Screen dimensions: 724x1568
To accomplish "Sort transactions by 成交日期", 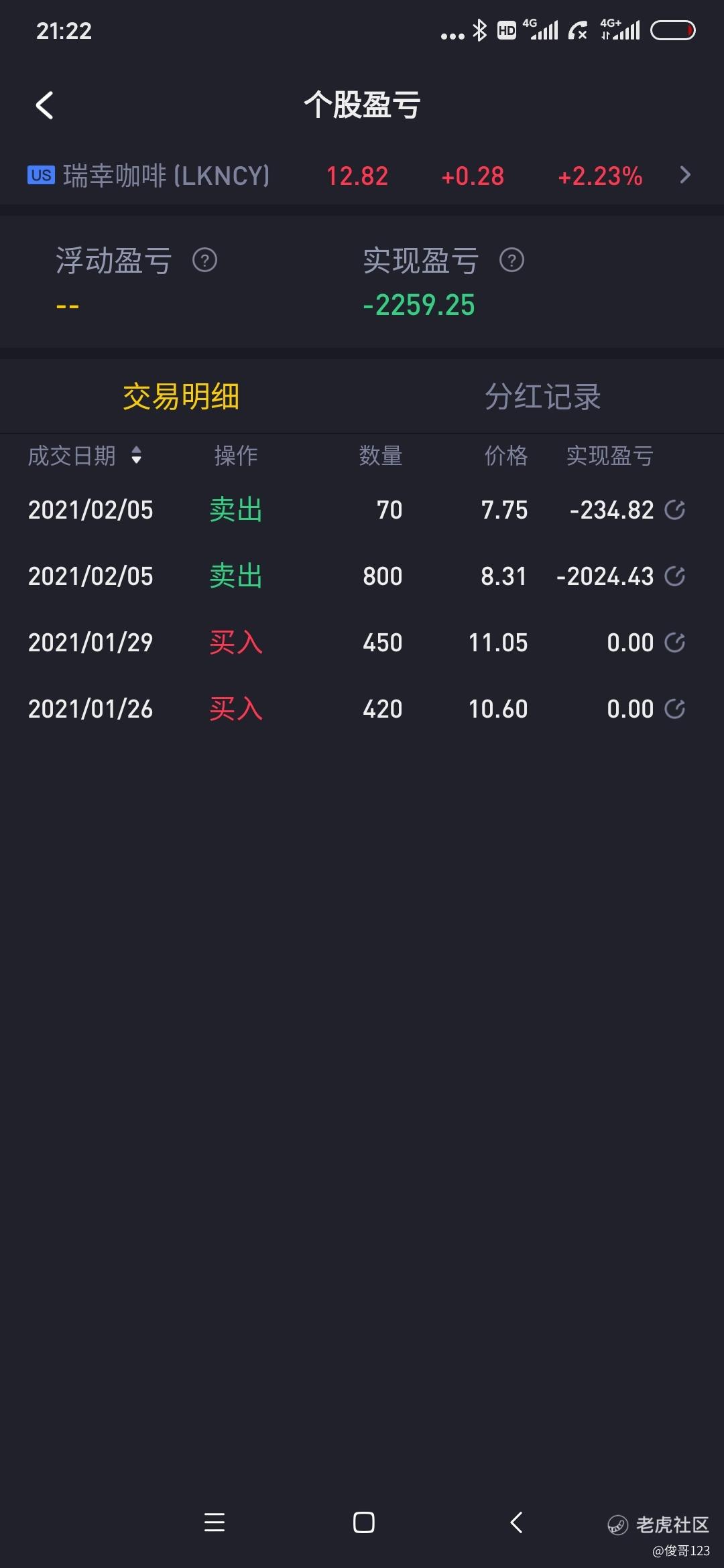I will pos(85,456).
